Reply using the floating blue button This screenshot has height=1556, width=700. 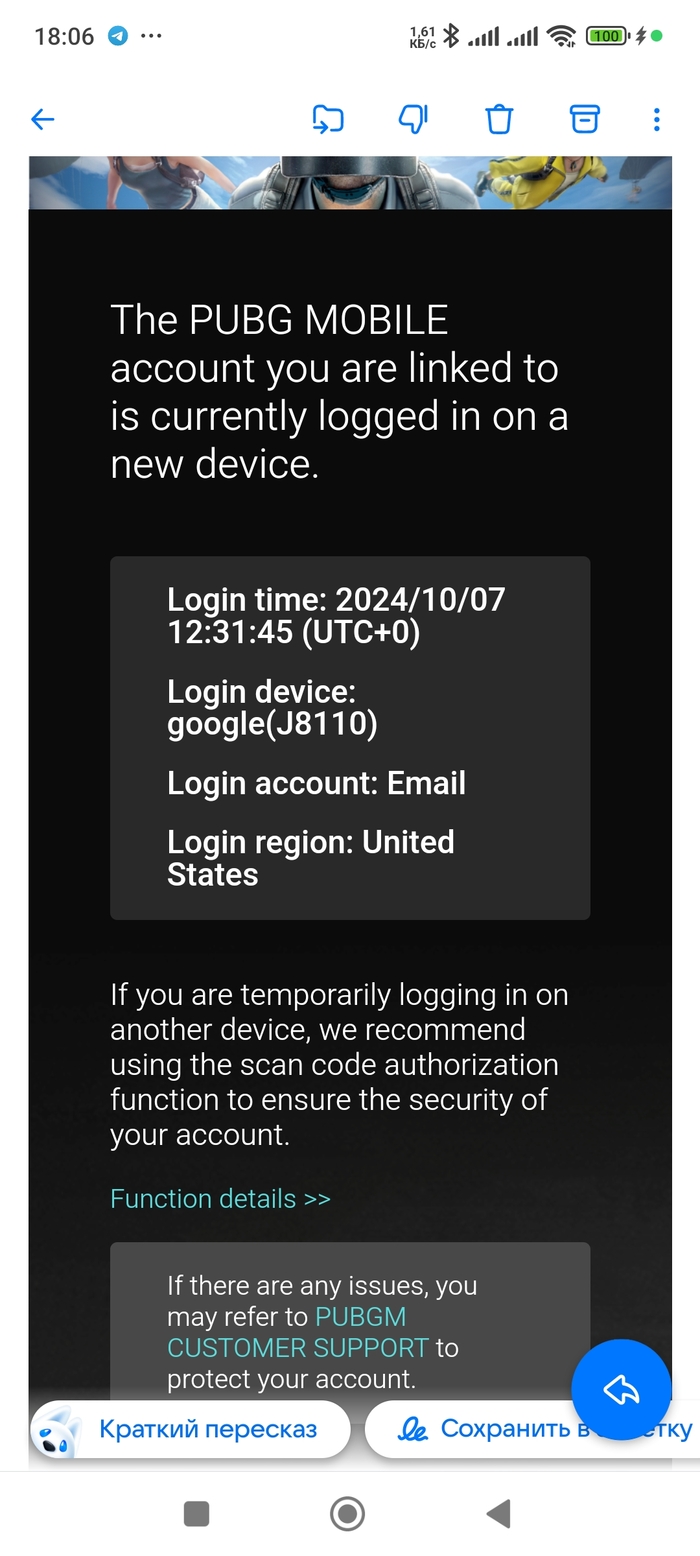coord(620,1389)
